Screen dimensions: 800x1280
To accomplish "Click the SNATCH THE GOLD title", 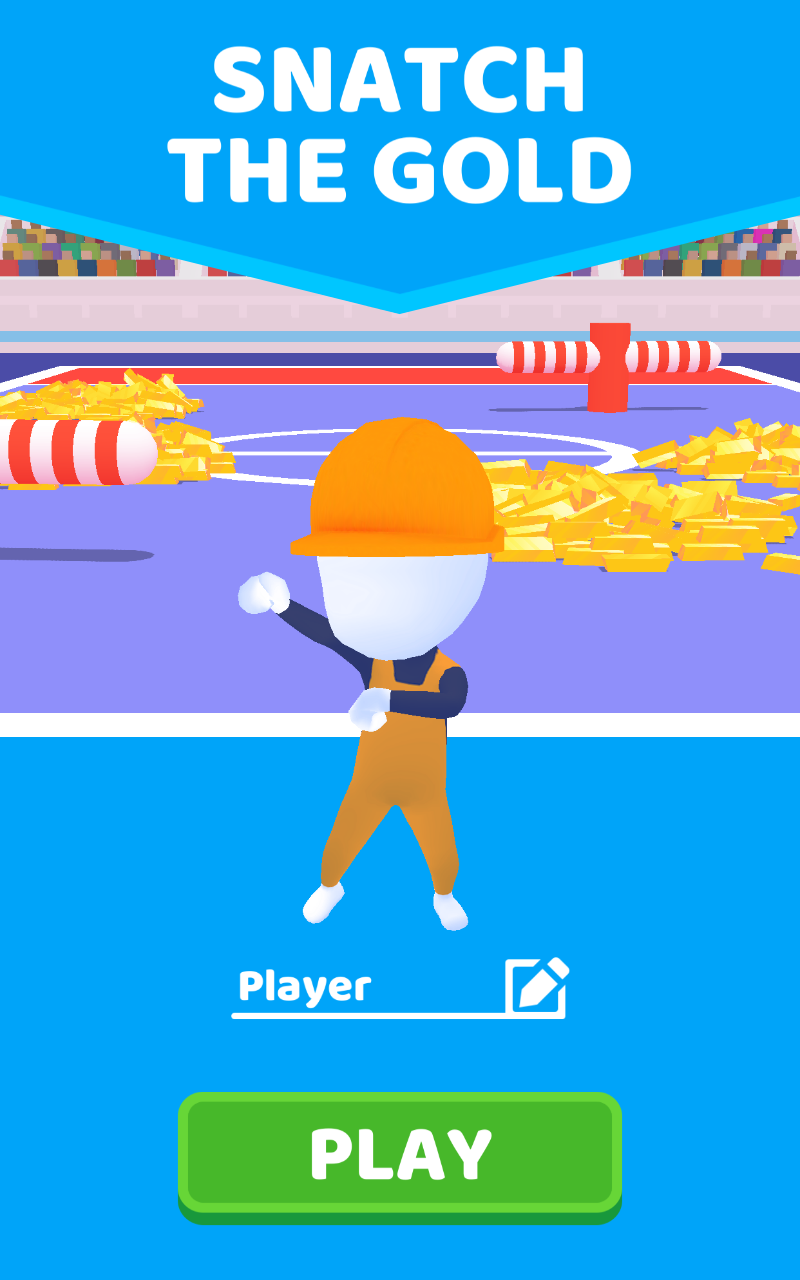I will click(400, 120).
